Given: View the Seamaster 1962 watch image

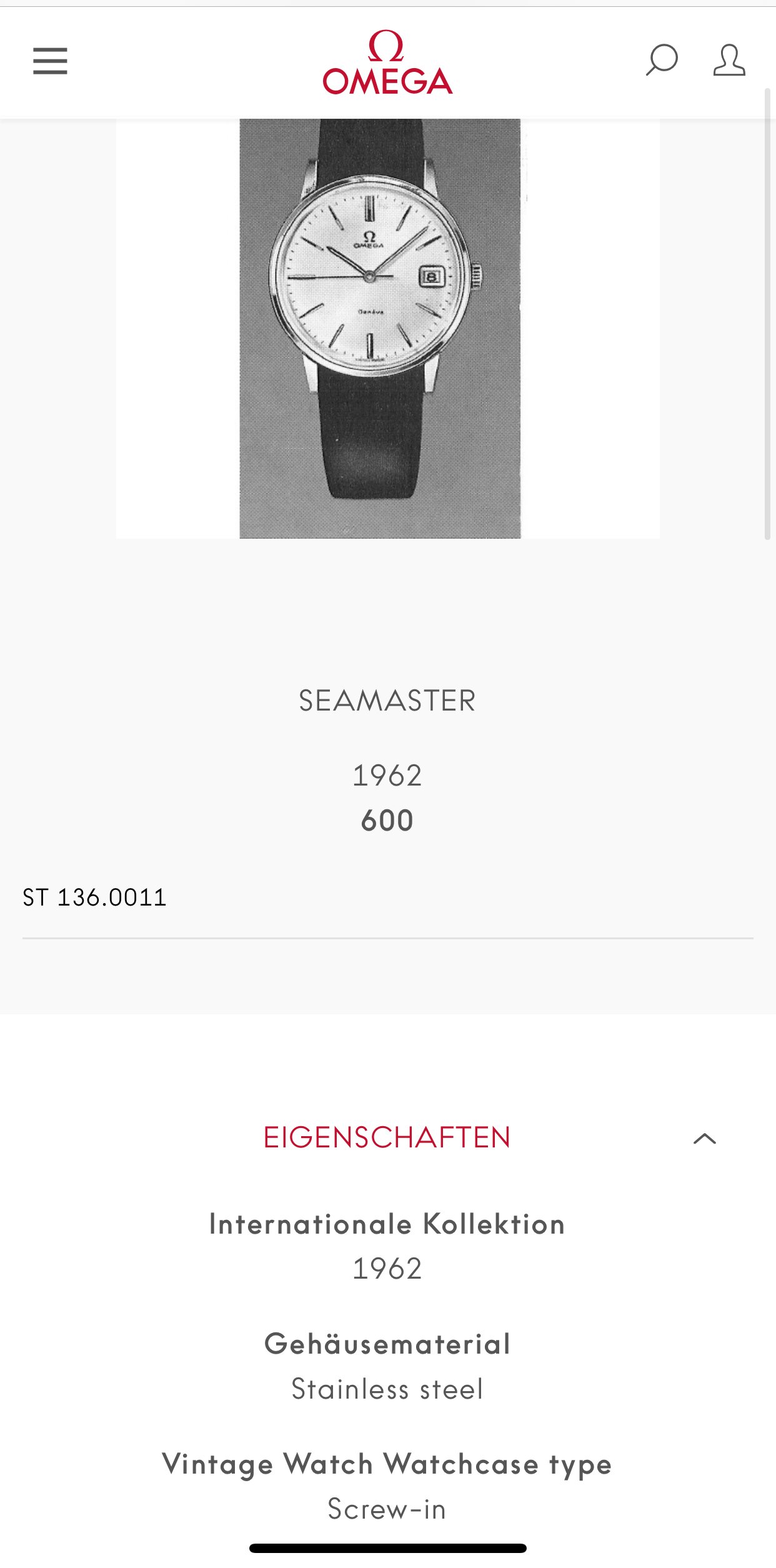Looking at the screenshot, I should pyautogui.click(x=380, y=328).
